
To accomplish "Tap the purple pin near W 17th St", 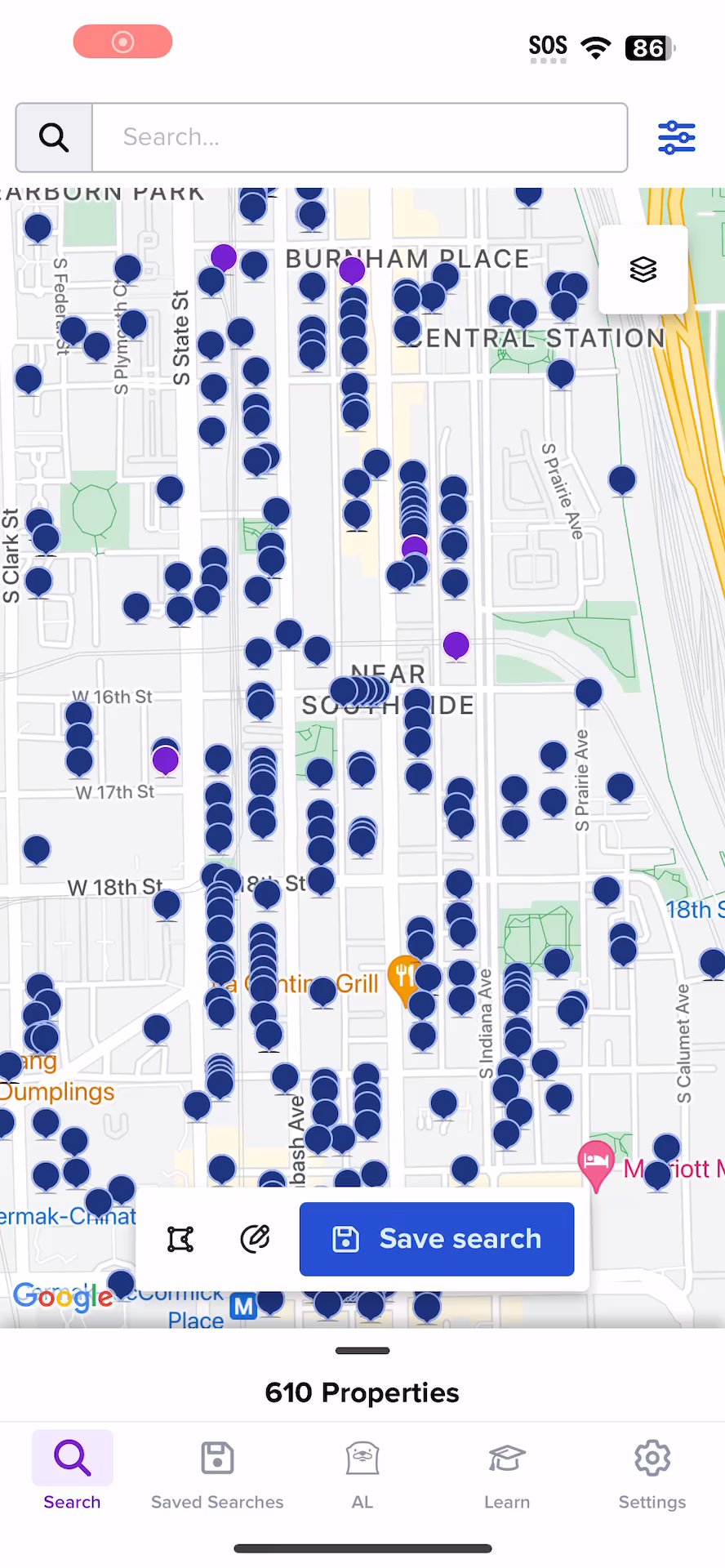I will tap(166, 759).
